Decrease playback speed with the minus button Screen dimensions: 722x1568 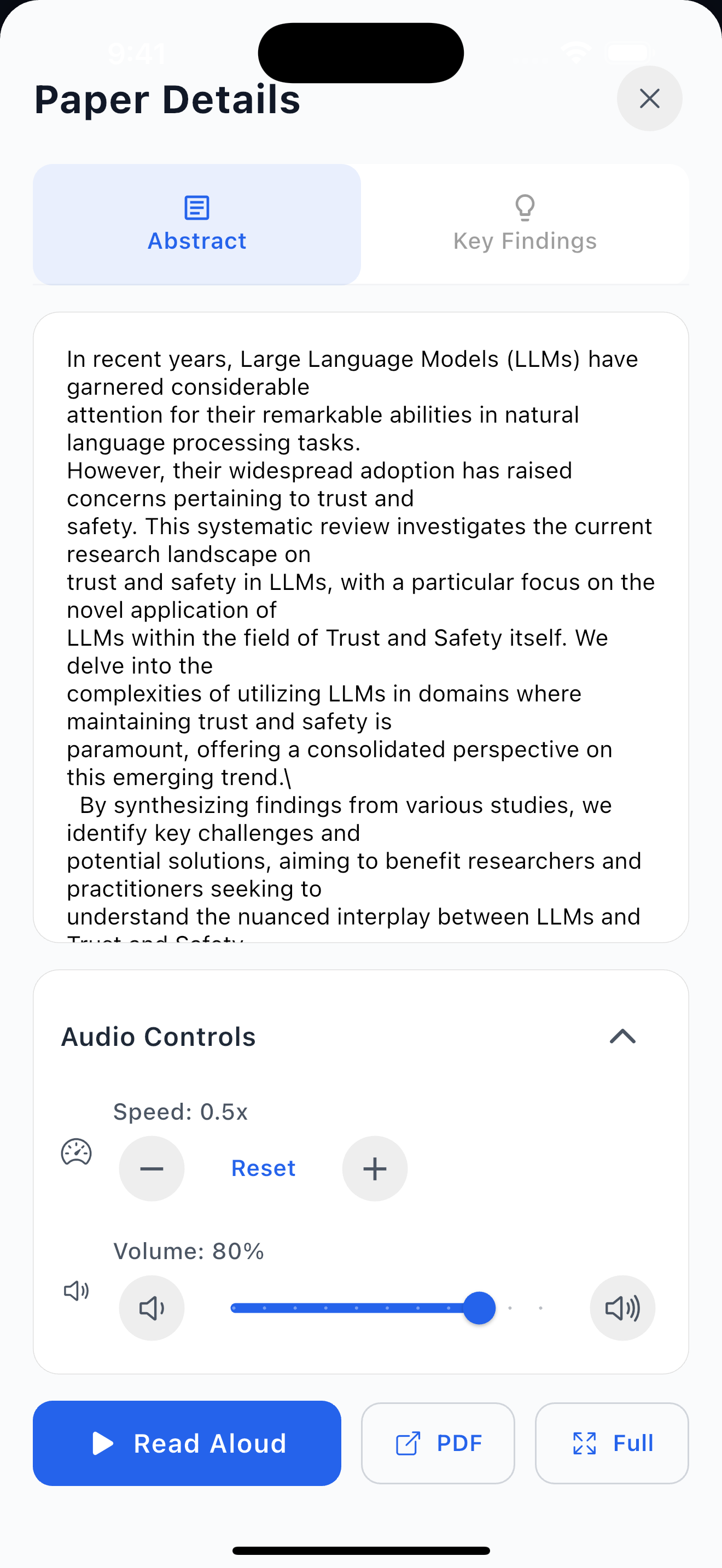(x=152, y=1168)
